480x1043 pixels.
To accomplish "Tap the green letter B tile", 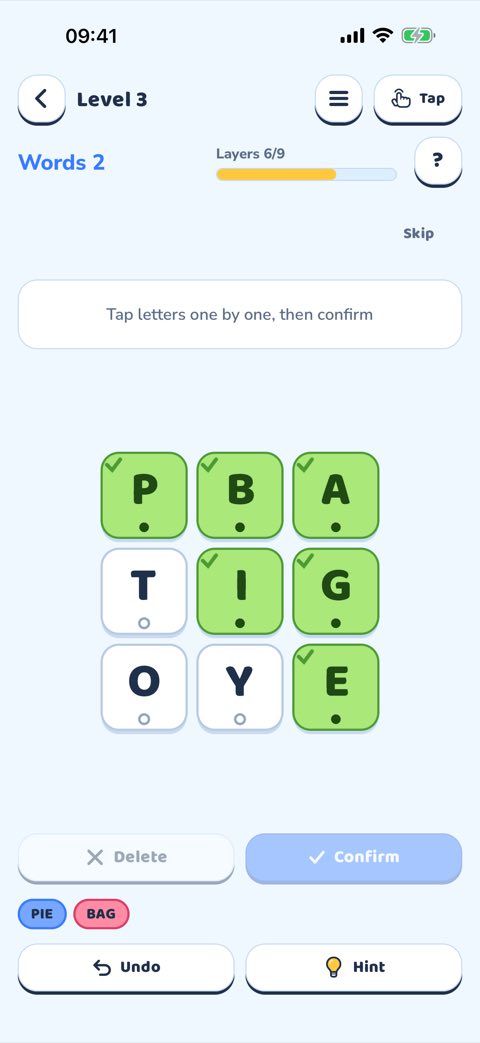I will (240, 495).
